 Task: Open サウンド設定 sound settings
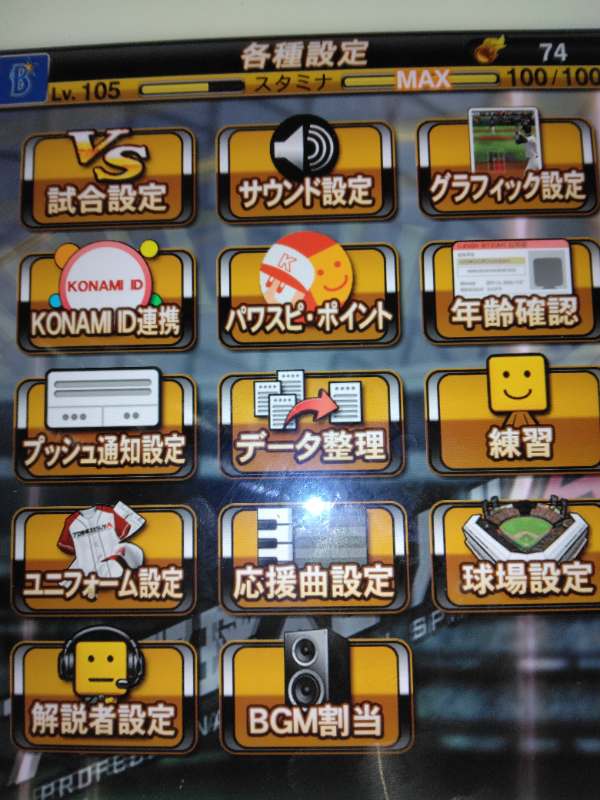click(304, 172)
